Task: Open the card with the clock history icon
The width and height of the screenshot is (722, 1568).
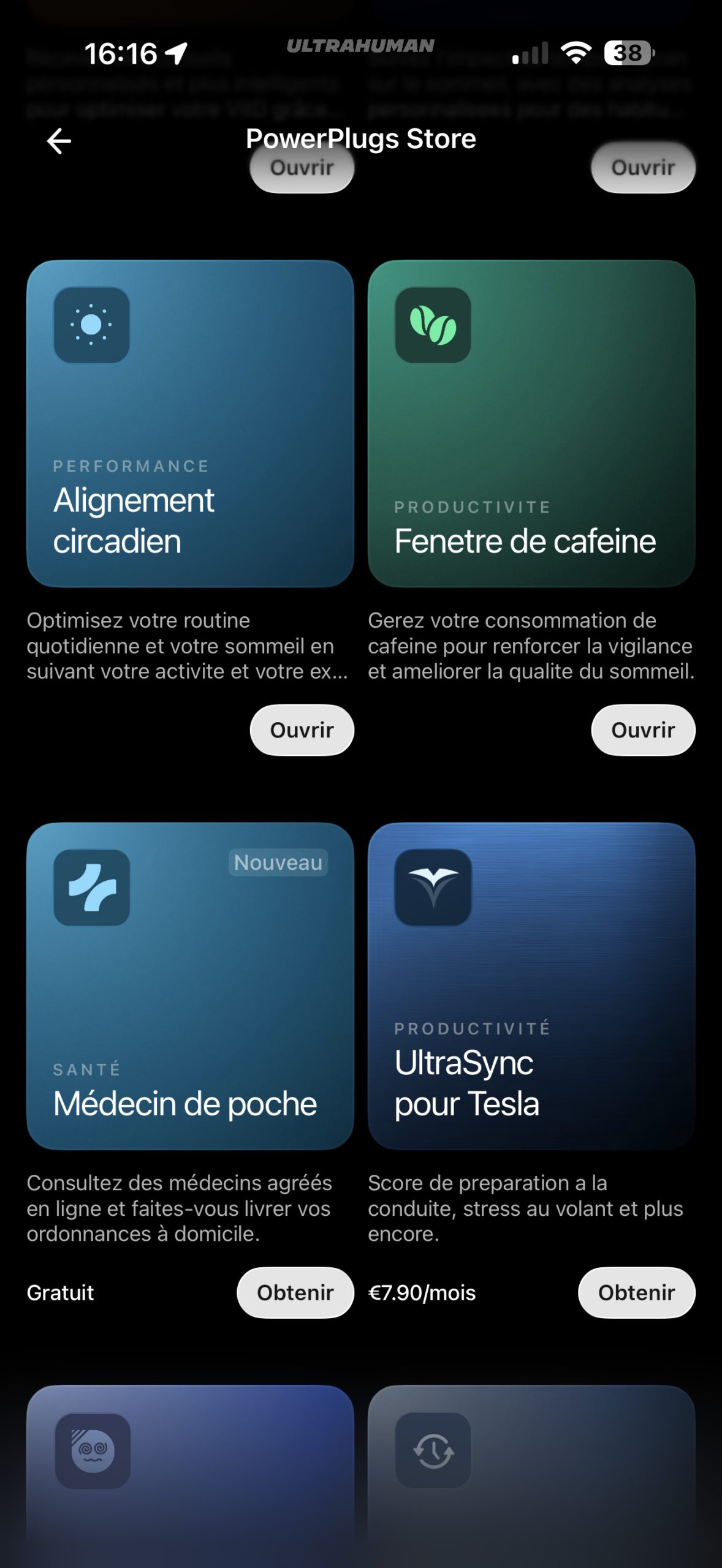Action: [531, 1470]
